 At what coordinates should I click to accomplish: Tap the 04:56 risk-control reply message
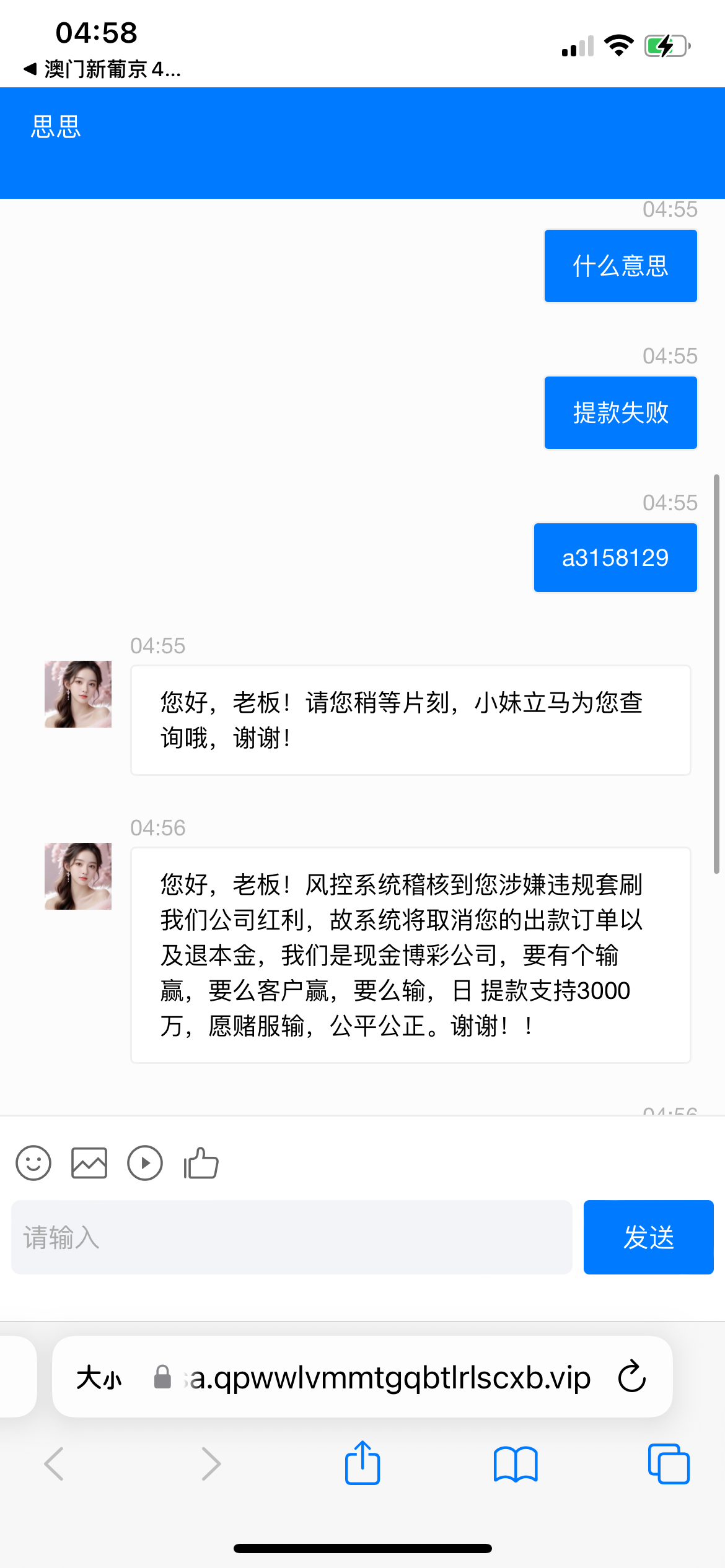click(409, 957)
